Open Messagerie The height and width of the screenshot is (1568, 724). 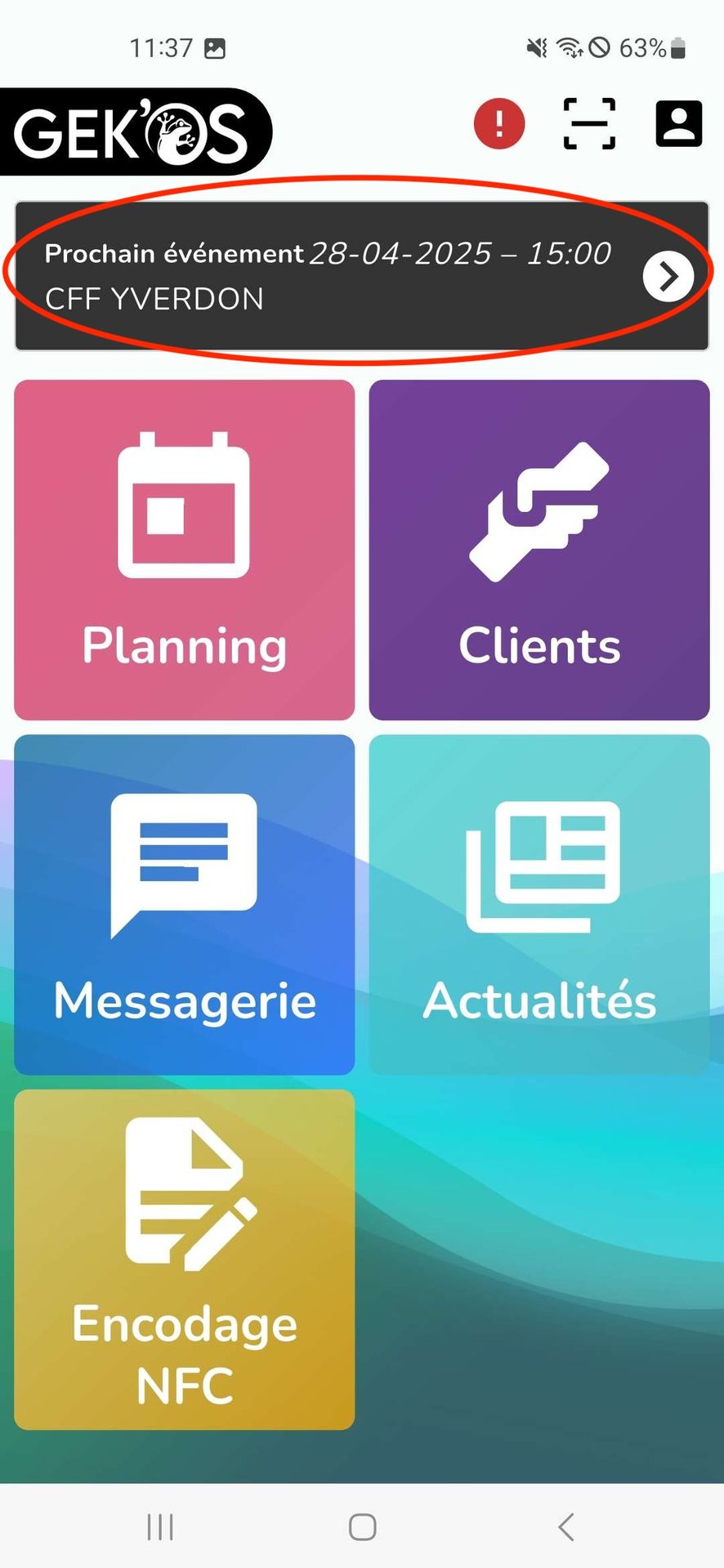pos(185,904)
